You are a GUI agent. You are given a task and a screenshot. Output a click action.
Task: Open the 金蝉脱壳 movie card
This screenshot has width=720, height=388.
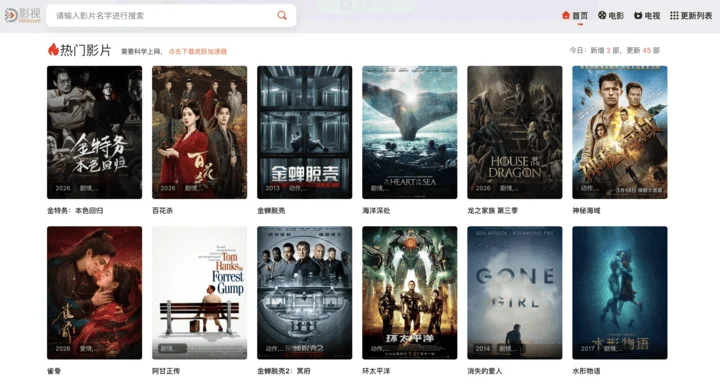click(x=304, y=132)
